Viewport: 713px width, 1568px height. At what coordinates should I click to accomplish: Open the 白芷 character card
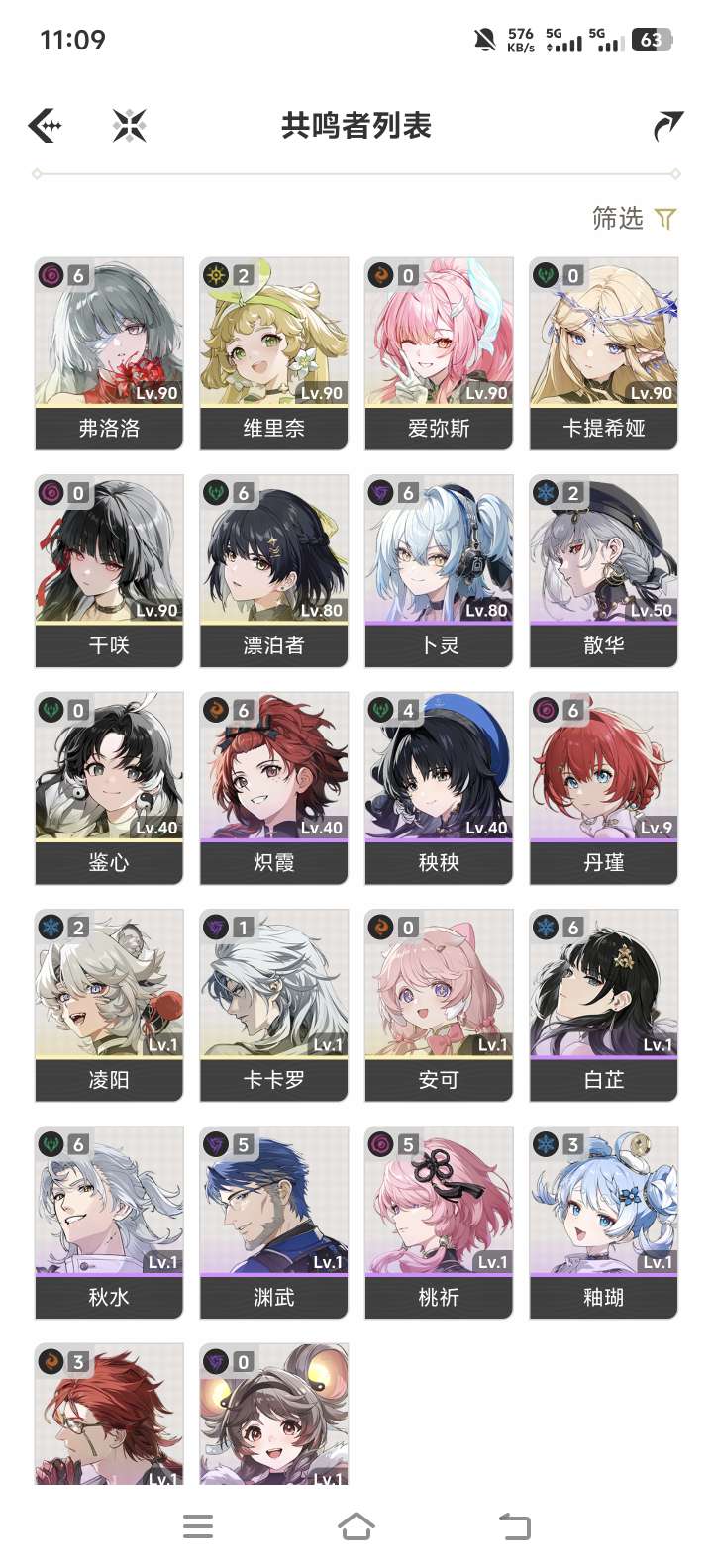[604, 1005]
